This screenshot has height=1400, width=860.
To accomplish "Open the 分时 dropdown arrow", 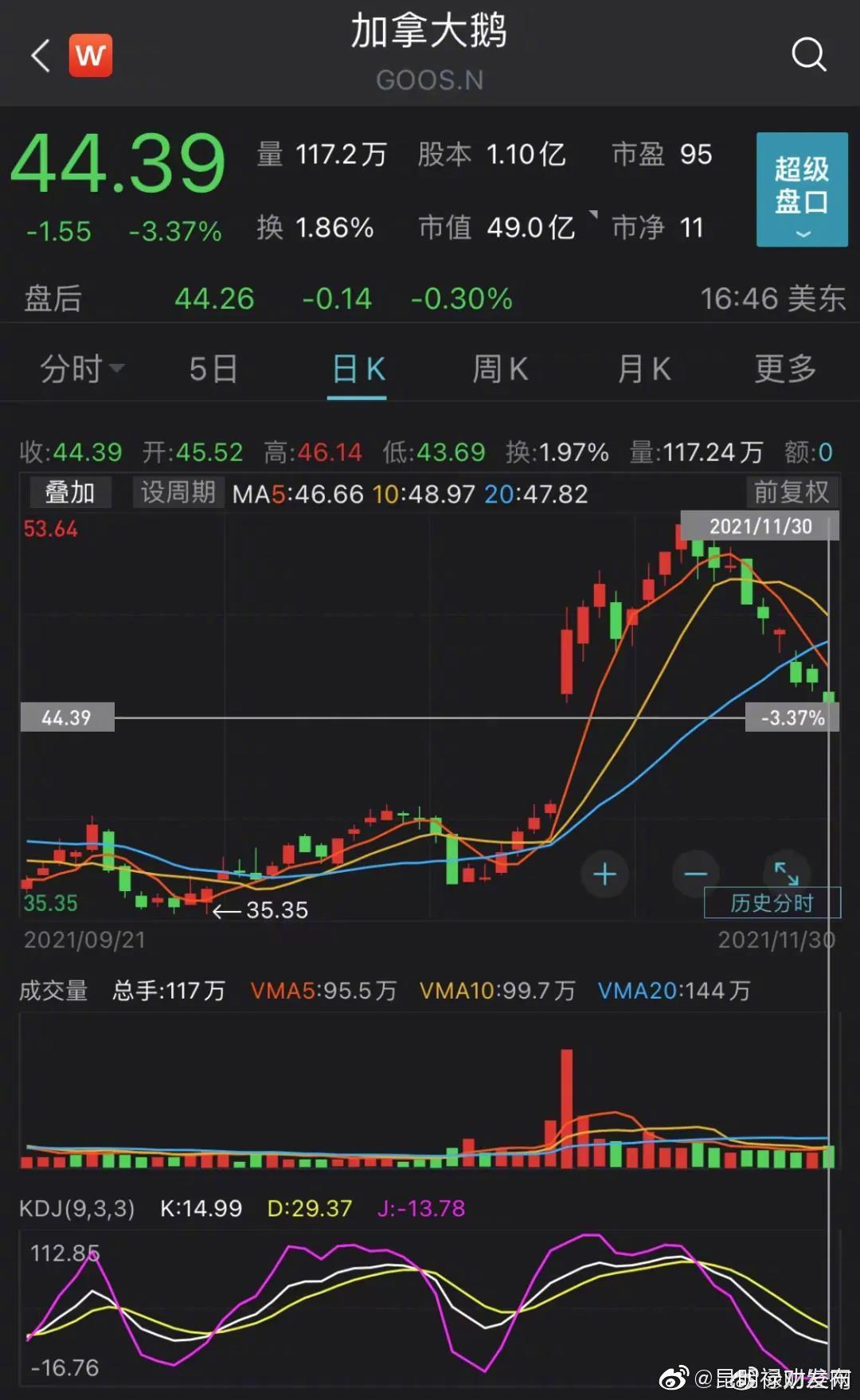I will [x=115, y=370].
